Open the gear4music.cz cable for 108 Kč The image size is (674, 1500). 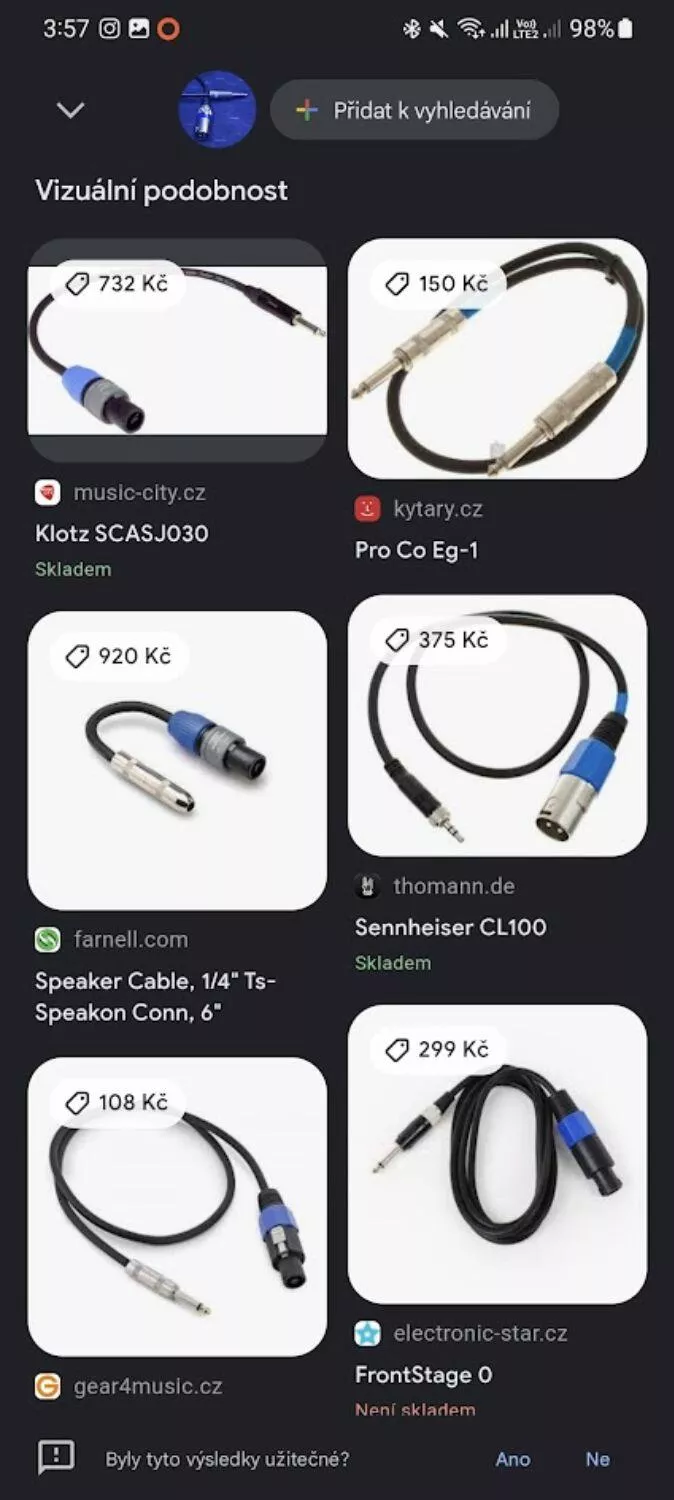(x=177, y=1230)
